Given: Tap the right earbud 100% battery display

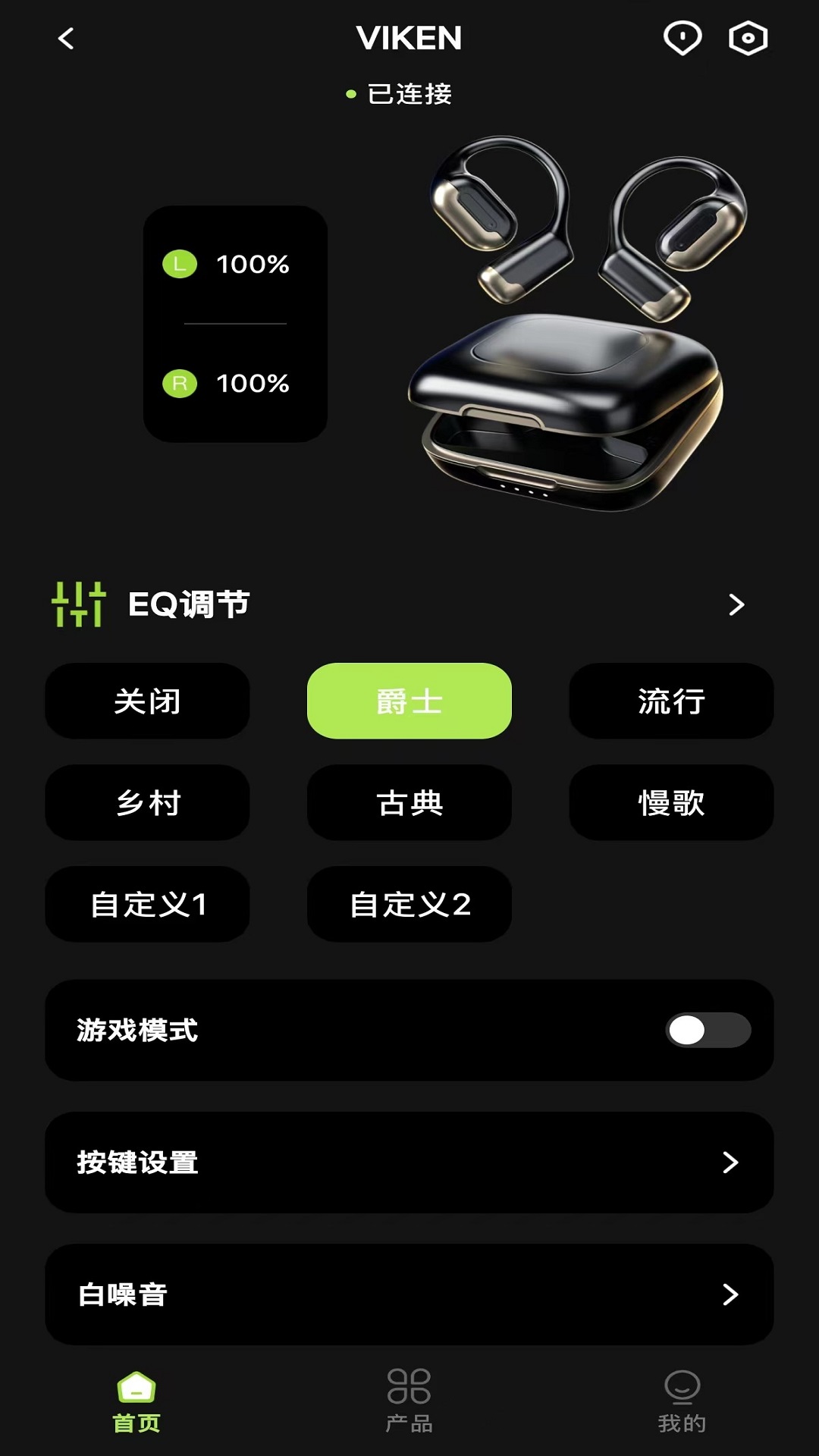Looking at the screenshot, I should 254,384.
